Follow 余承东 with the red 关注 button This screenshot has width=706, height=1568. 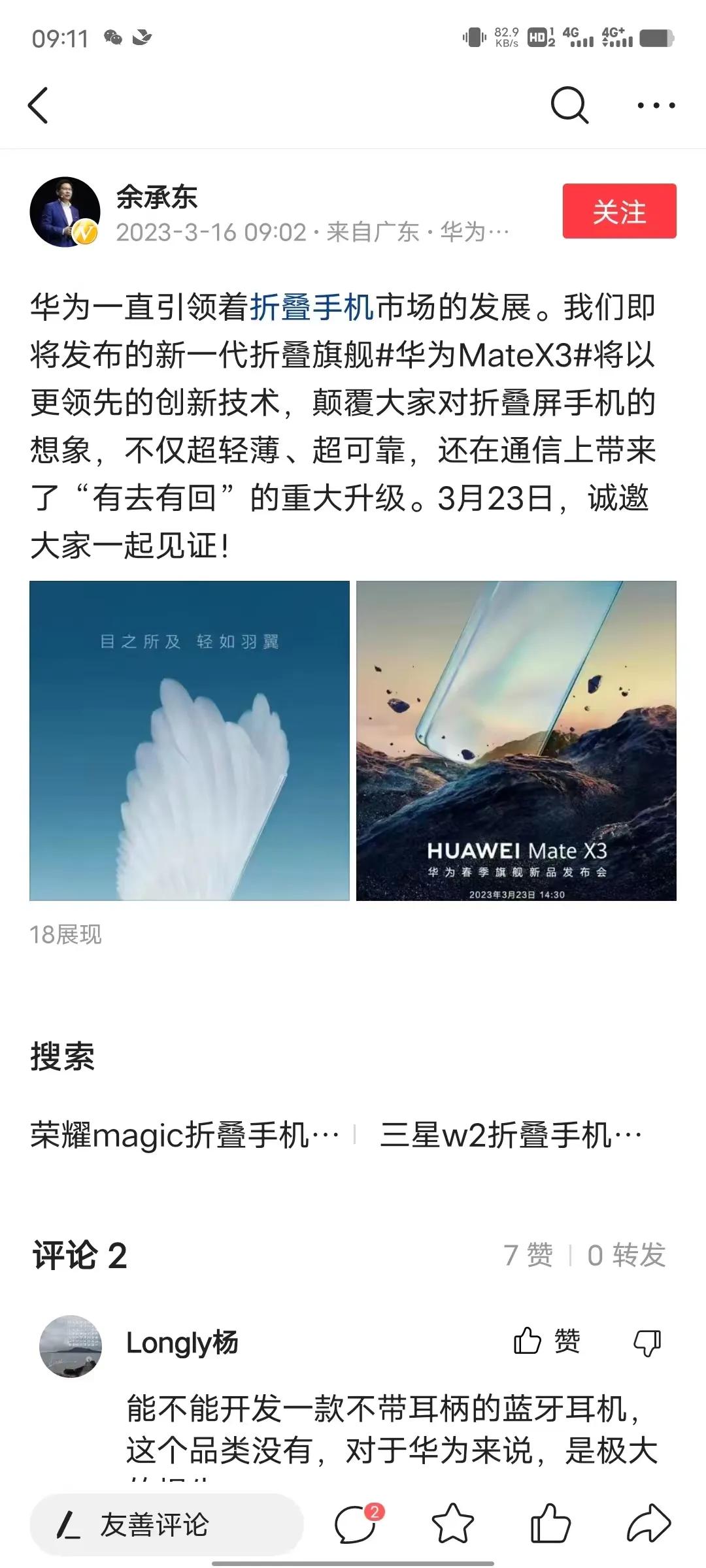(619, 211)
